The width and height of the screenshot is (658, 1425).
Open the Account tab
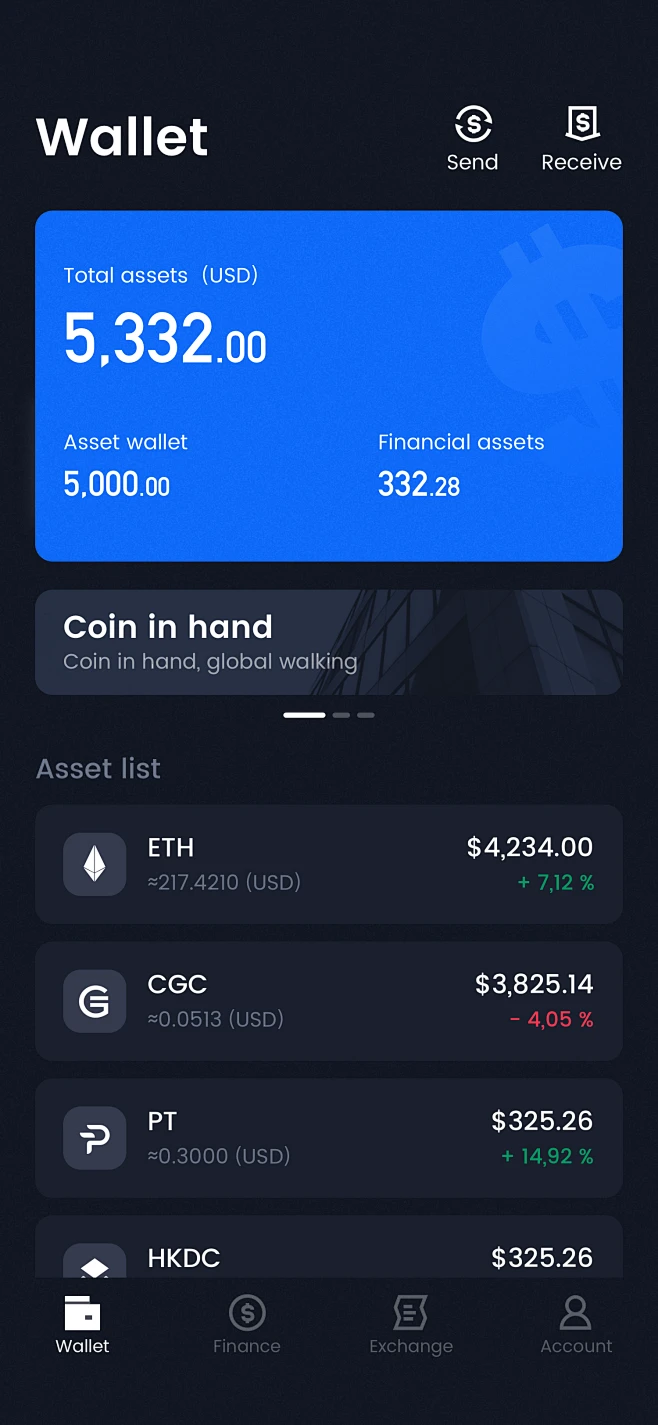(x=576, y=1325)
